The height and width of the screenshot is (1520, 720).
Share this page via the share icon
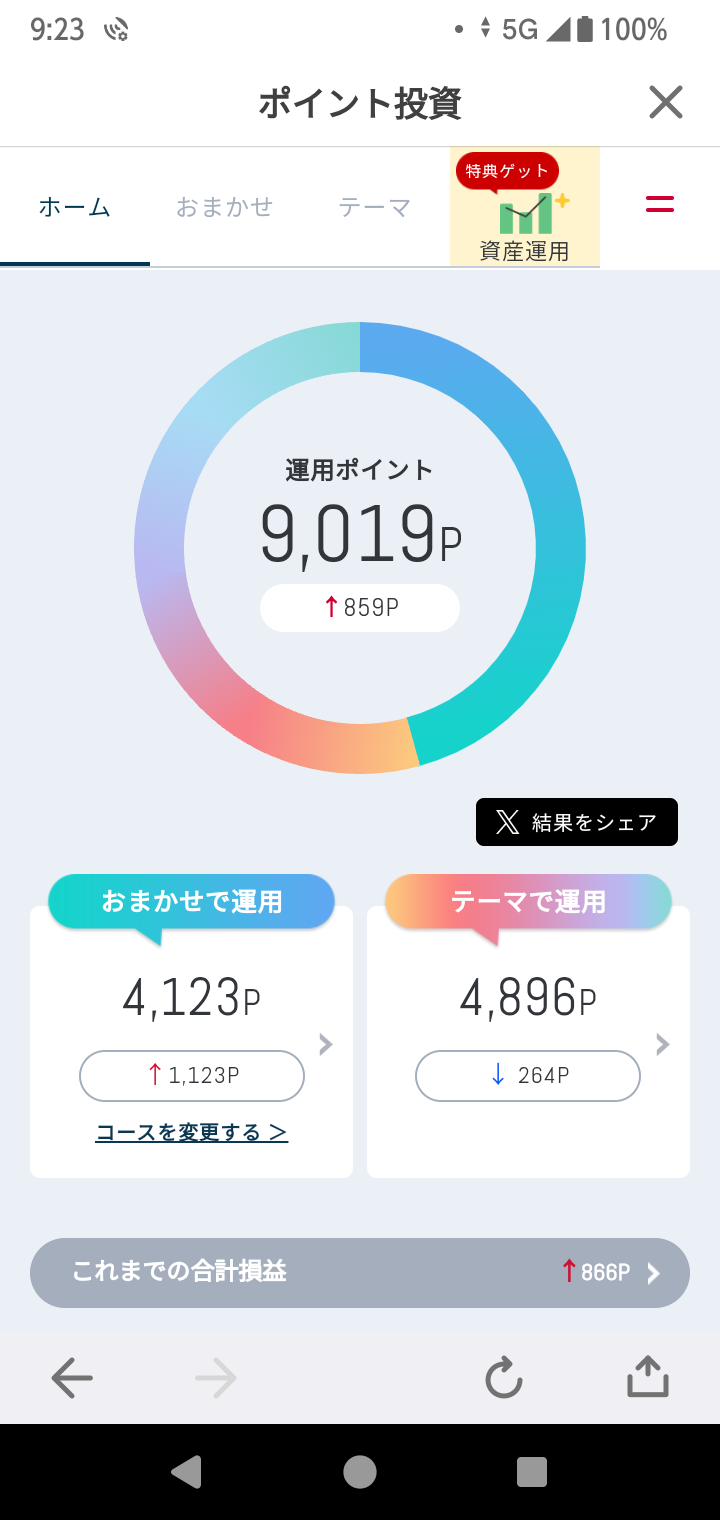pos(648,1376)
